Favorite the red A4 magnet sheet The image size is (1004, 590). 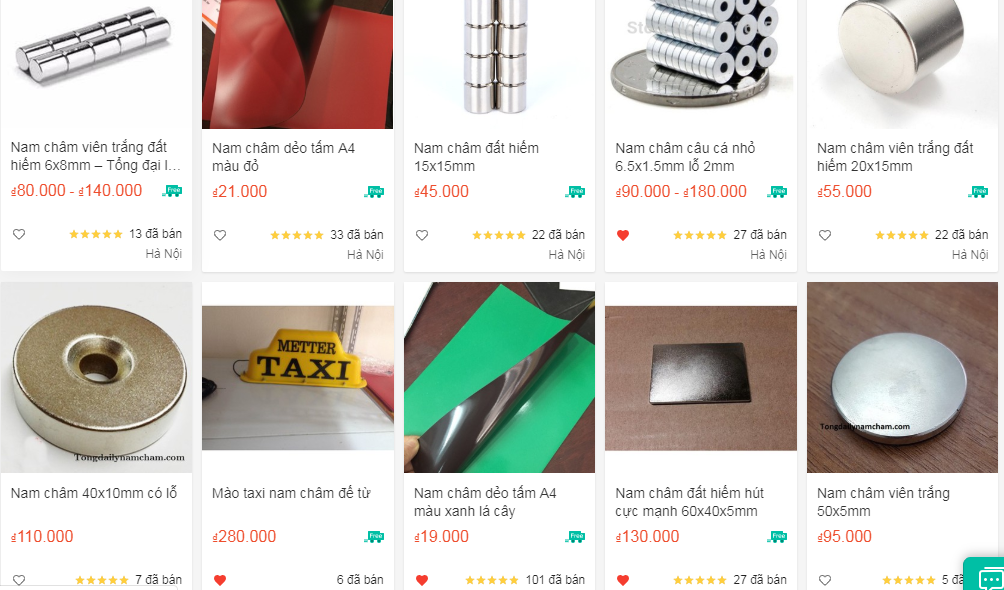[x=220, y=235]
